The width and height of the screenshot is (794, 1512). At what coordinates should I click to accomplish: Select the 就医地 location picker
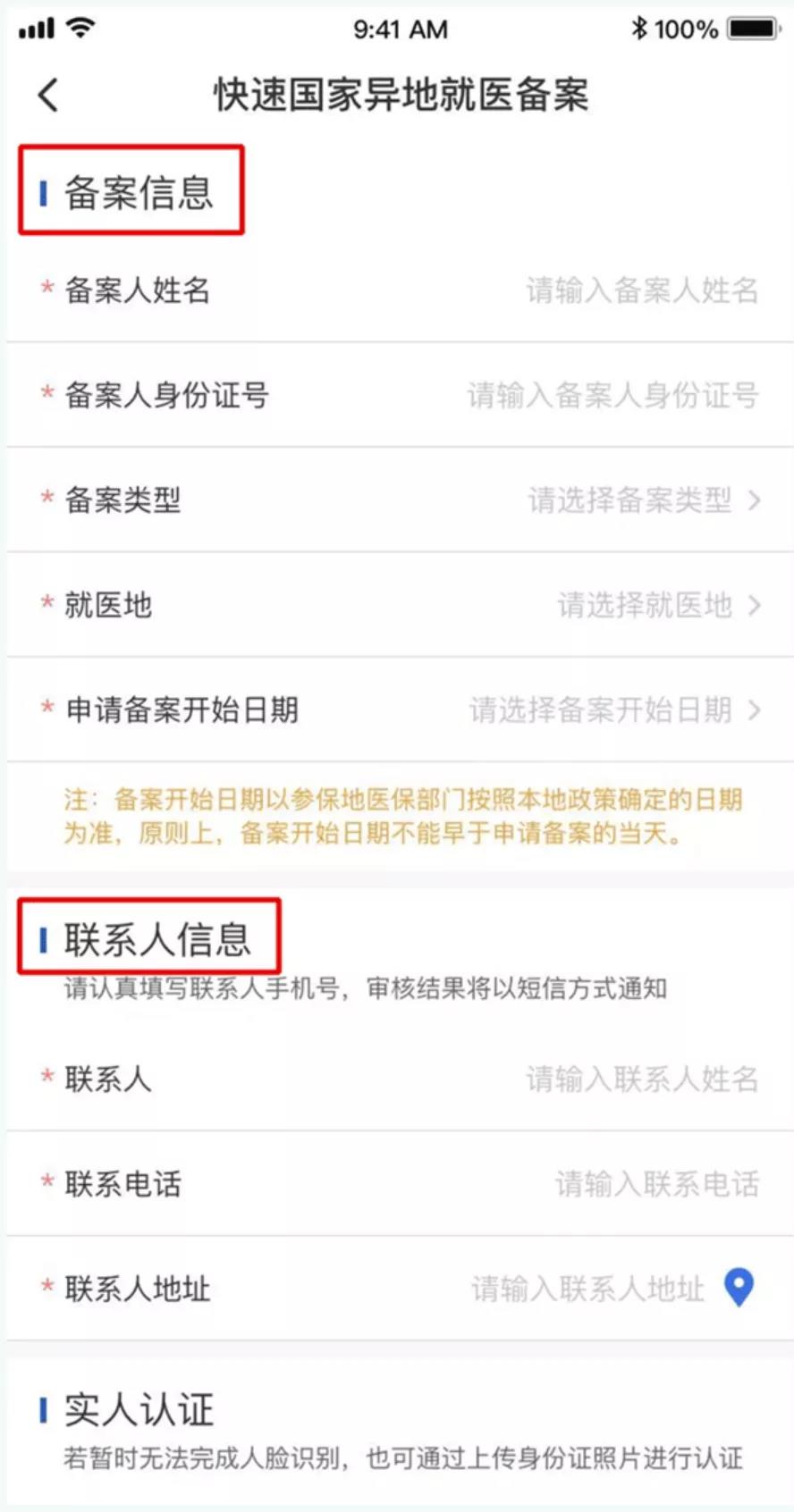click(657, 606)
